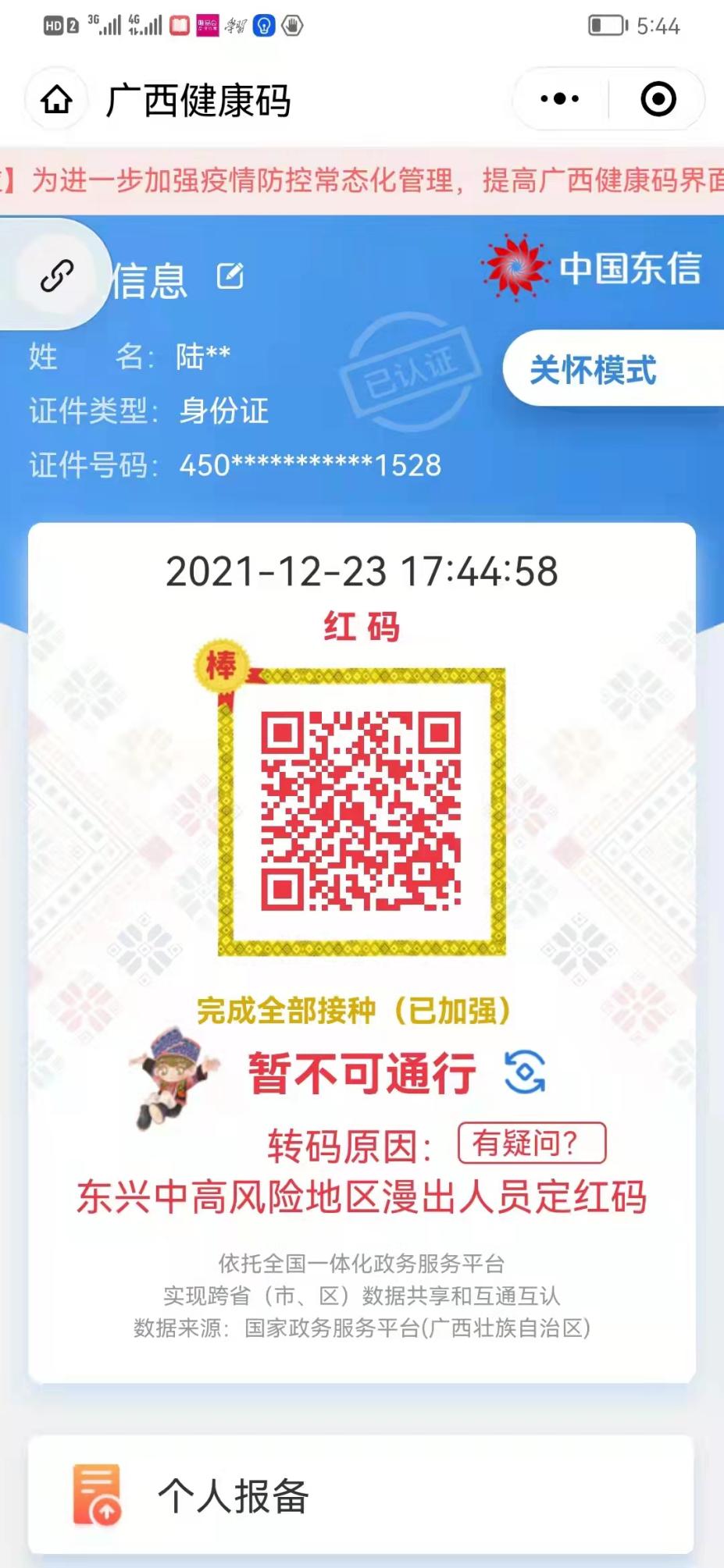This screenshot has height=1568, width=724.
Task: Edit the personal information
Action: (x=230, y=276)
